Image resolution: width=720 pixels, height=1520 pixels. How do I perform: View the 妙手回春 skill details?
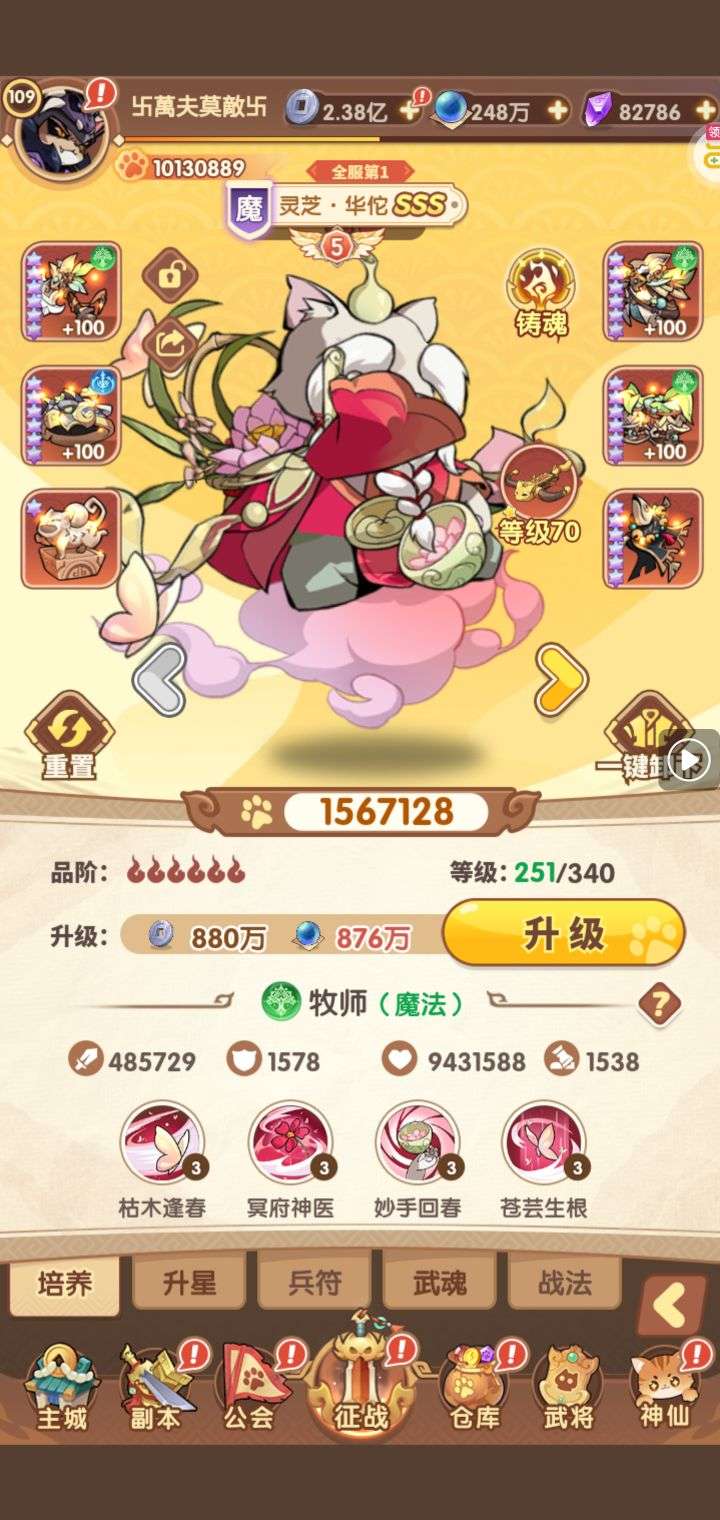417,1144
